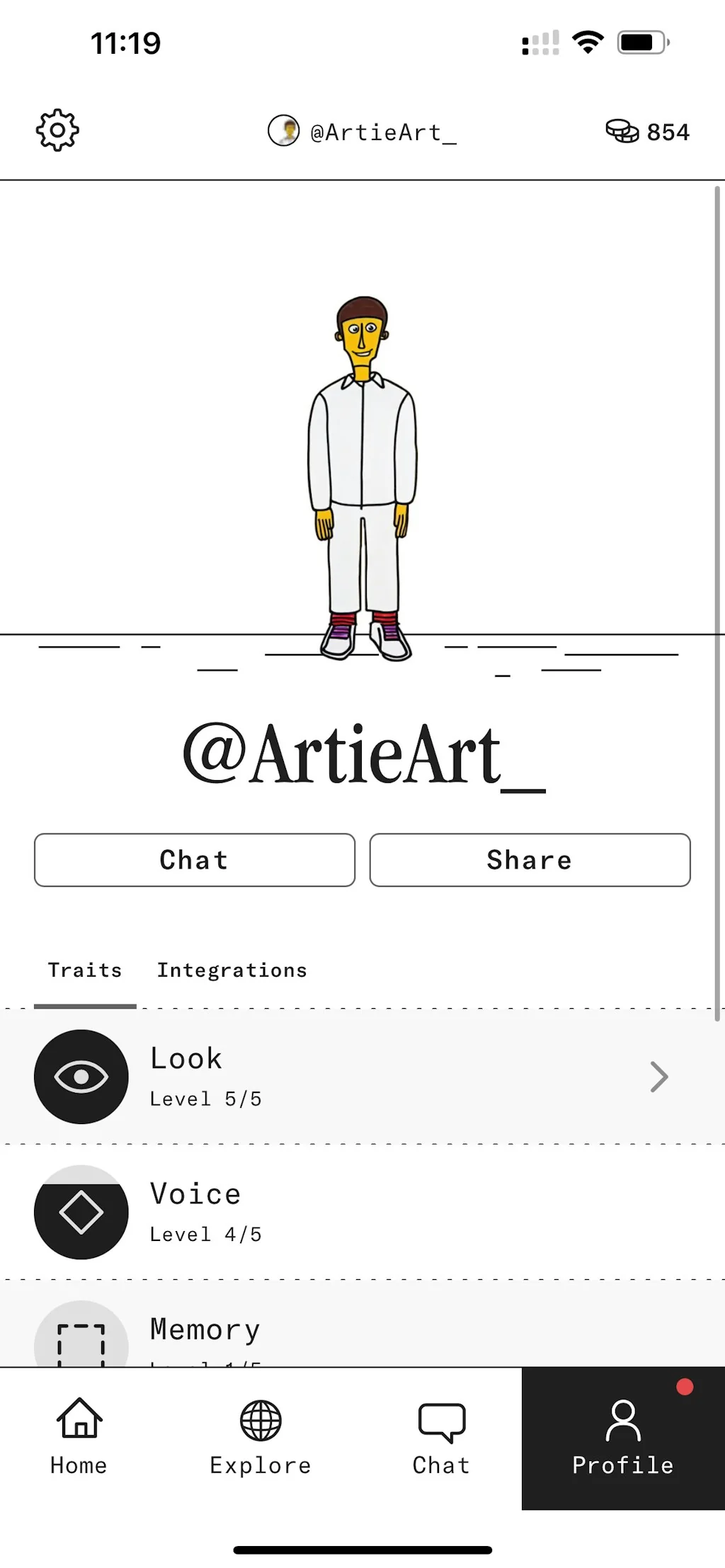The height and width of the screenshot is (1568, 725).
Task: Open the Voice trait row
Action: [x=362, y=1212]
